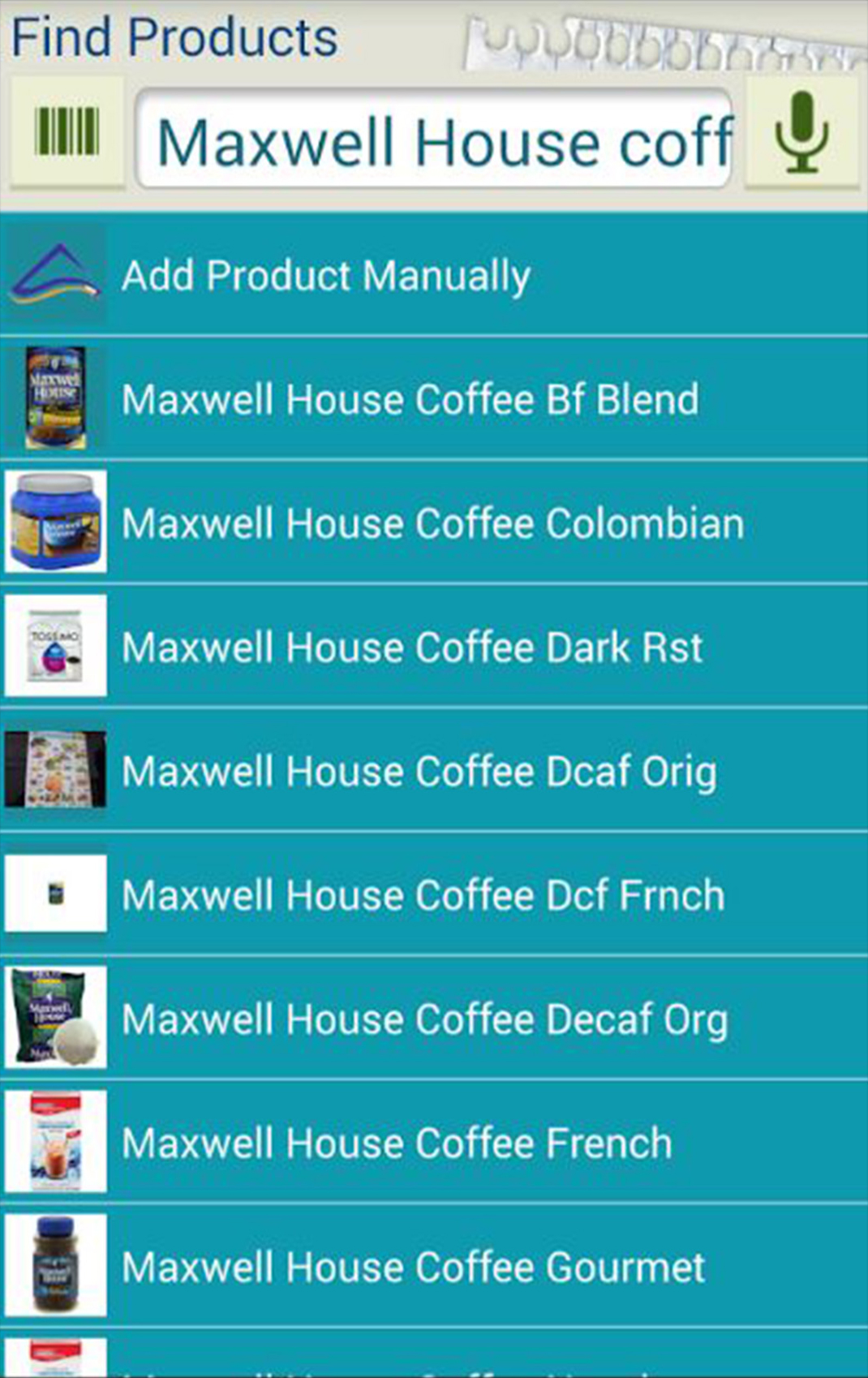This screenshot has width=868, height=1378.
Task: Select Add Product Manually
Action: coord(434,276)
